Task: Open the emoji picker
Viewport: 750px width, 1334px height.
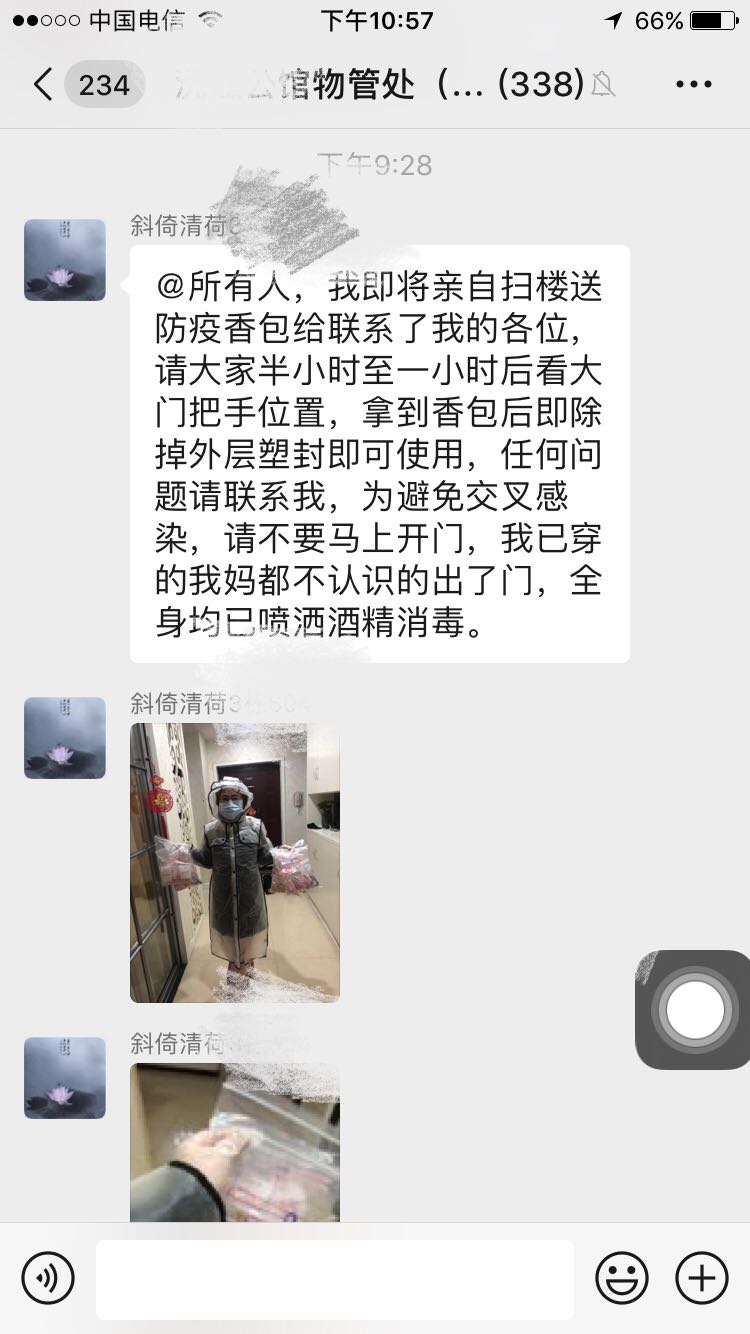Action: click(622, 1278)
